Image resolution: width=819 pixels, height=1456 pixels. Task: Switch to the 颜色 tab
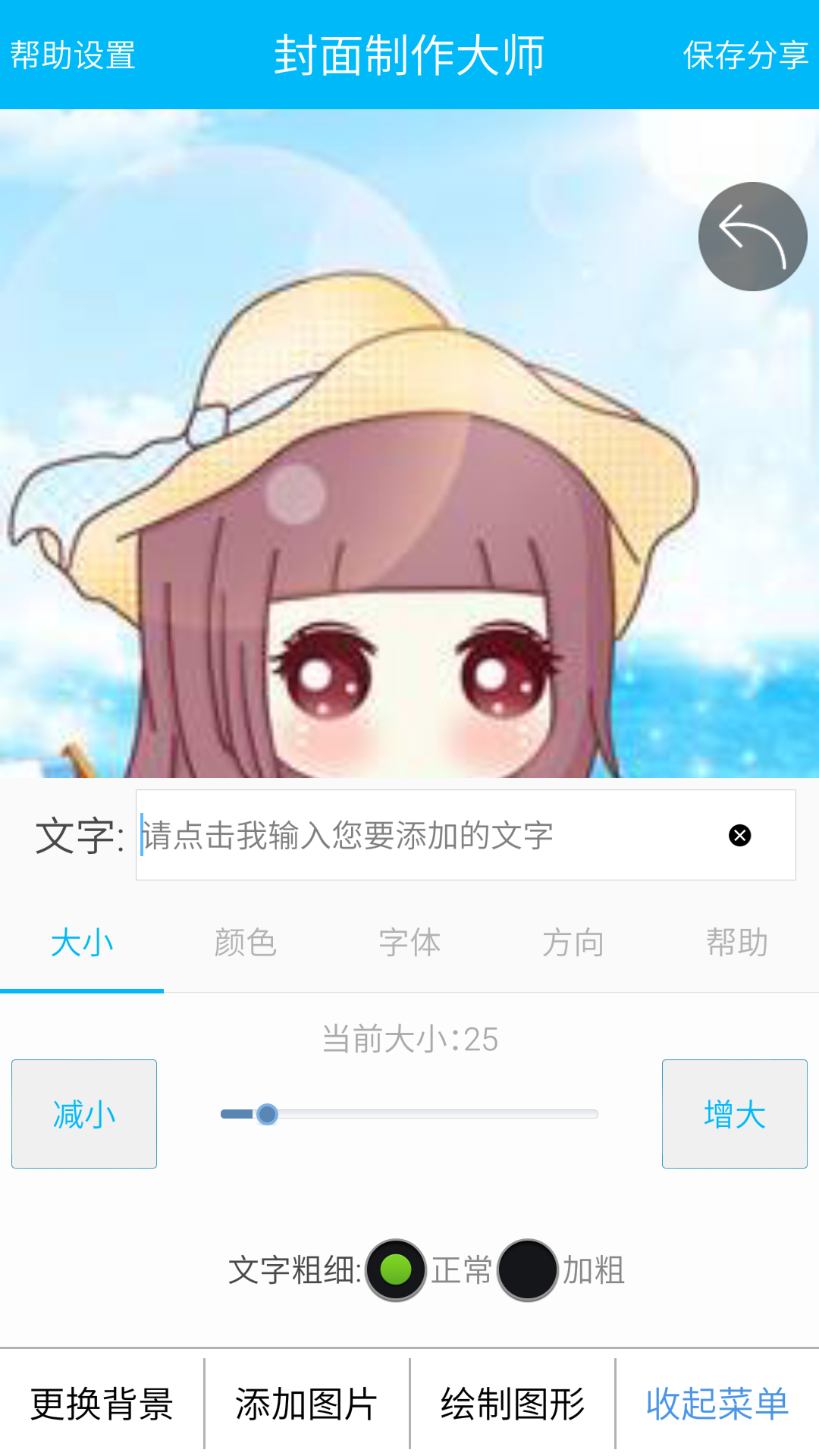[x=245, y=943]
